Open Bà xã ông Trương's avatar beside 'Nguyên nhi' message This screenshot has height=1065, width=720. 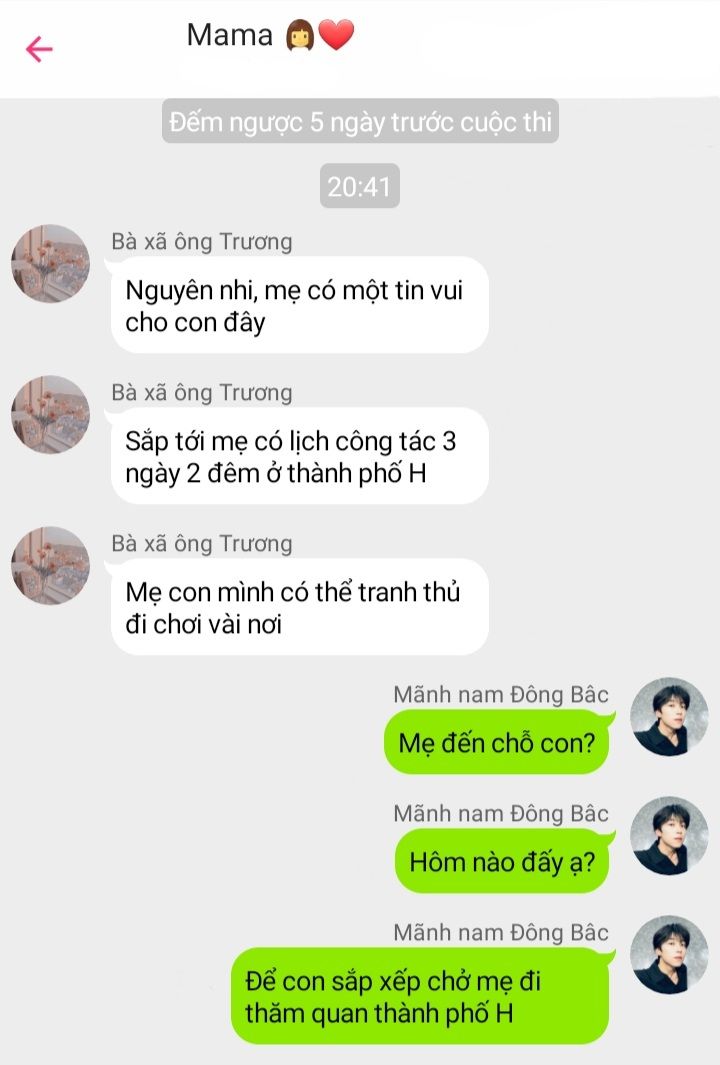click(50, 264)
